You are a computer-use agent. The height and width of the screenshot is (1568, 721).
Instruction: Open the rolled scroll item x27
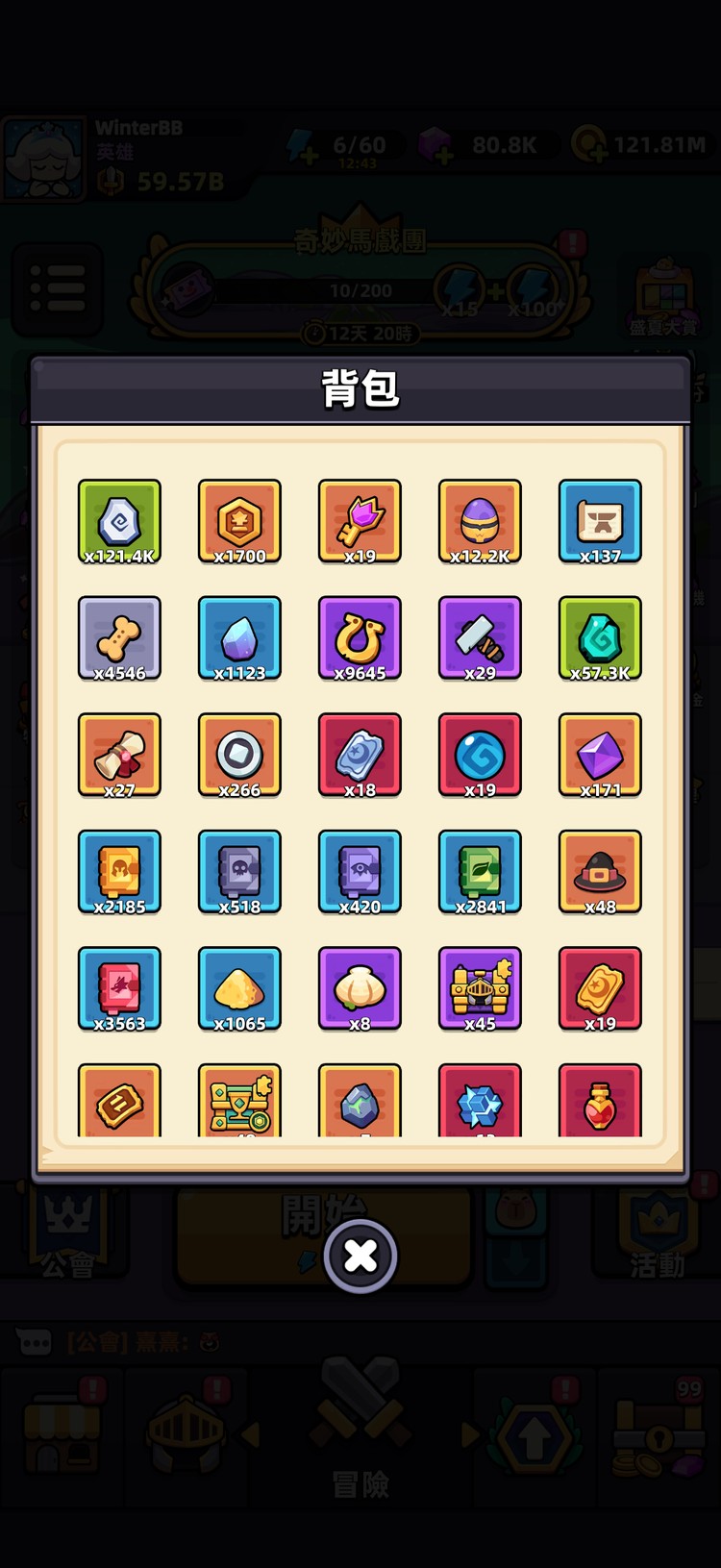119,755
